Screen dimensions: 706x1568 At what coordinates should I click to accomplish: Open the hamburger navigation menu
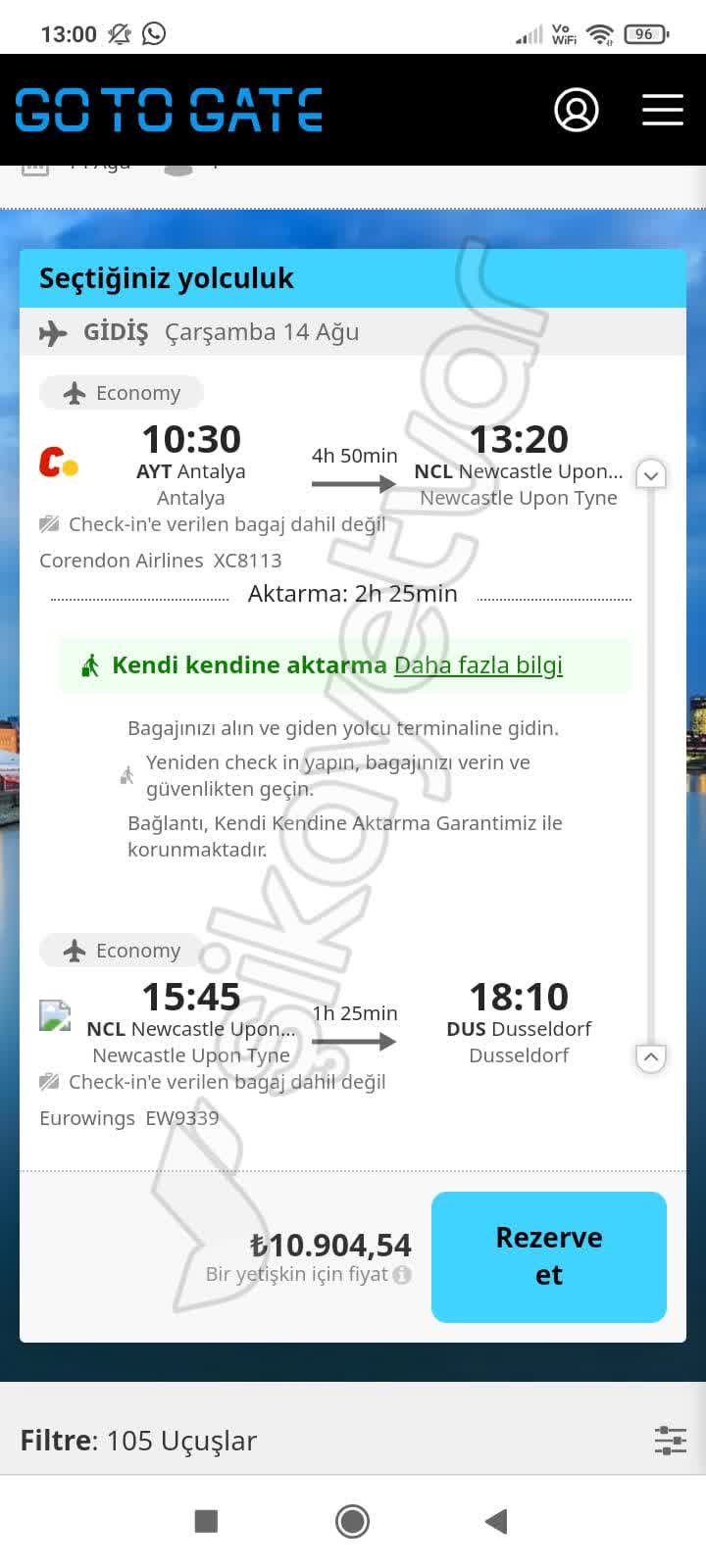tap(663, 110)
